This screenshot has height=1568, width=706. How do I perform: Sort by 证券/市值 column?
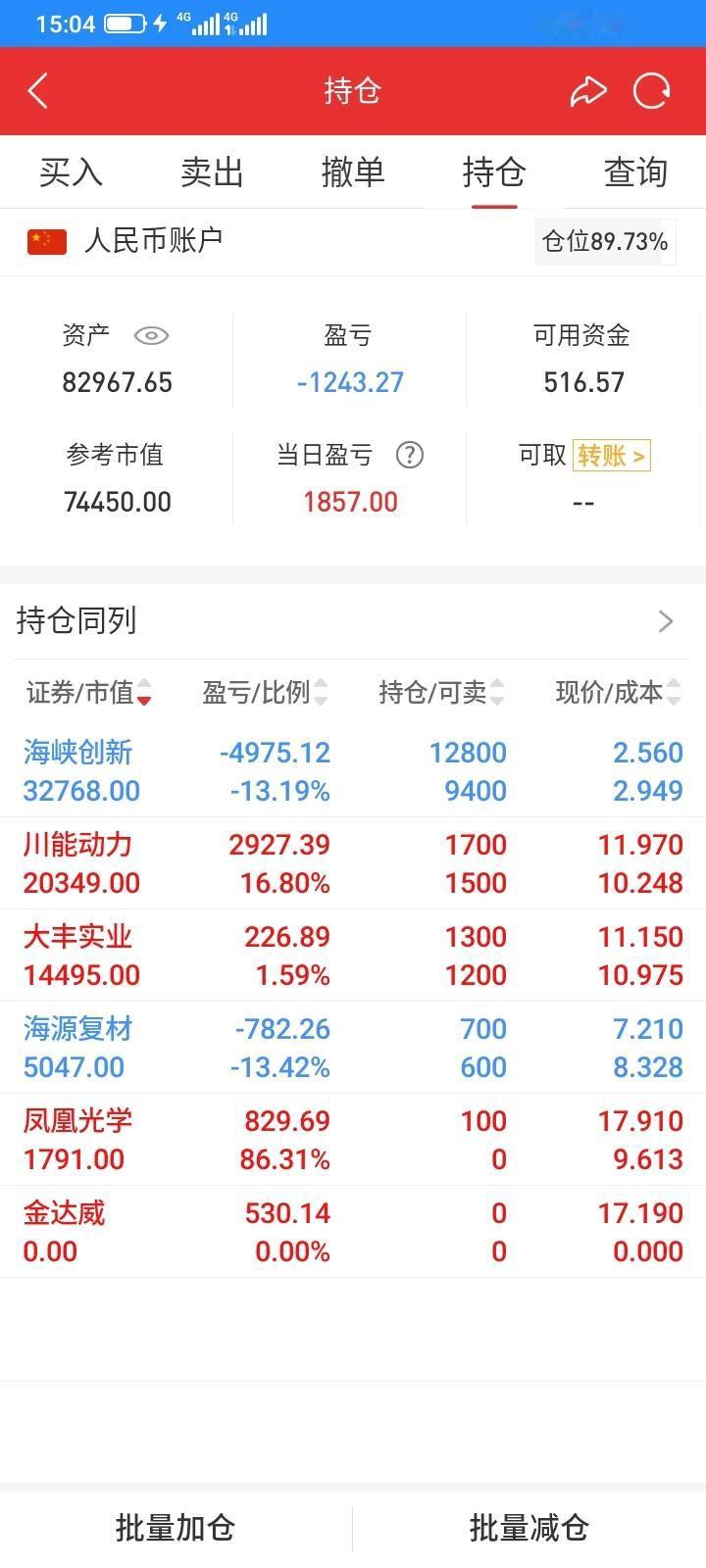click(89, 693)
